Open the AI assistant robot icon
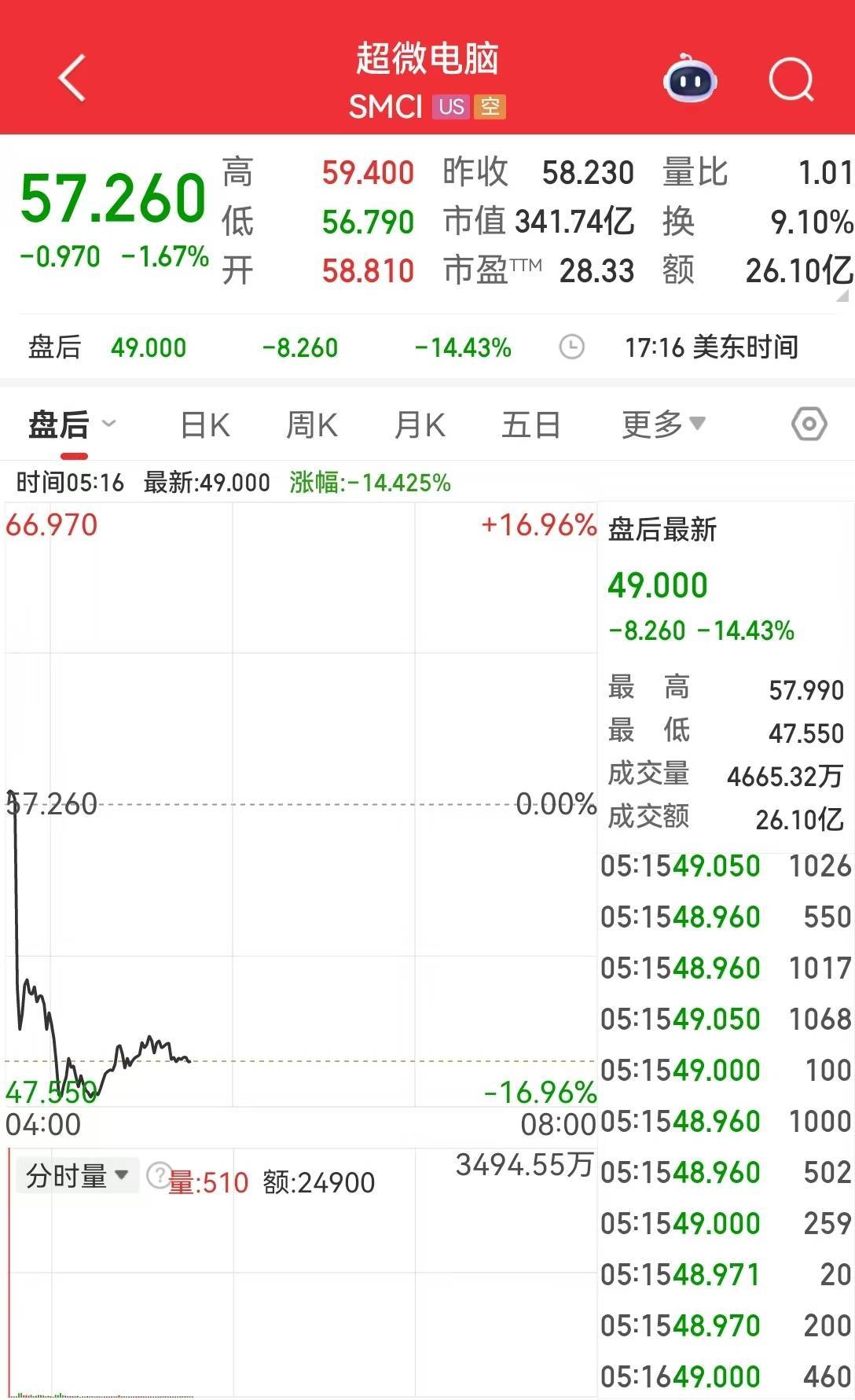855x1400 pixels. pos(689,79)
